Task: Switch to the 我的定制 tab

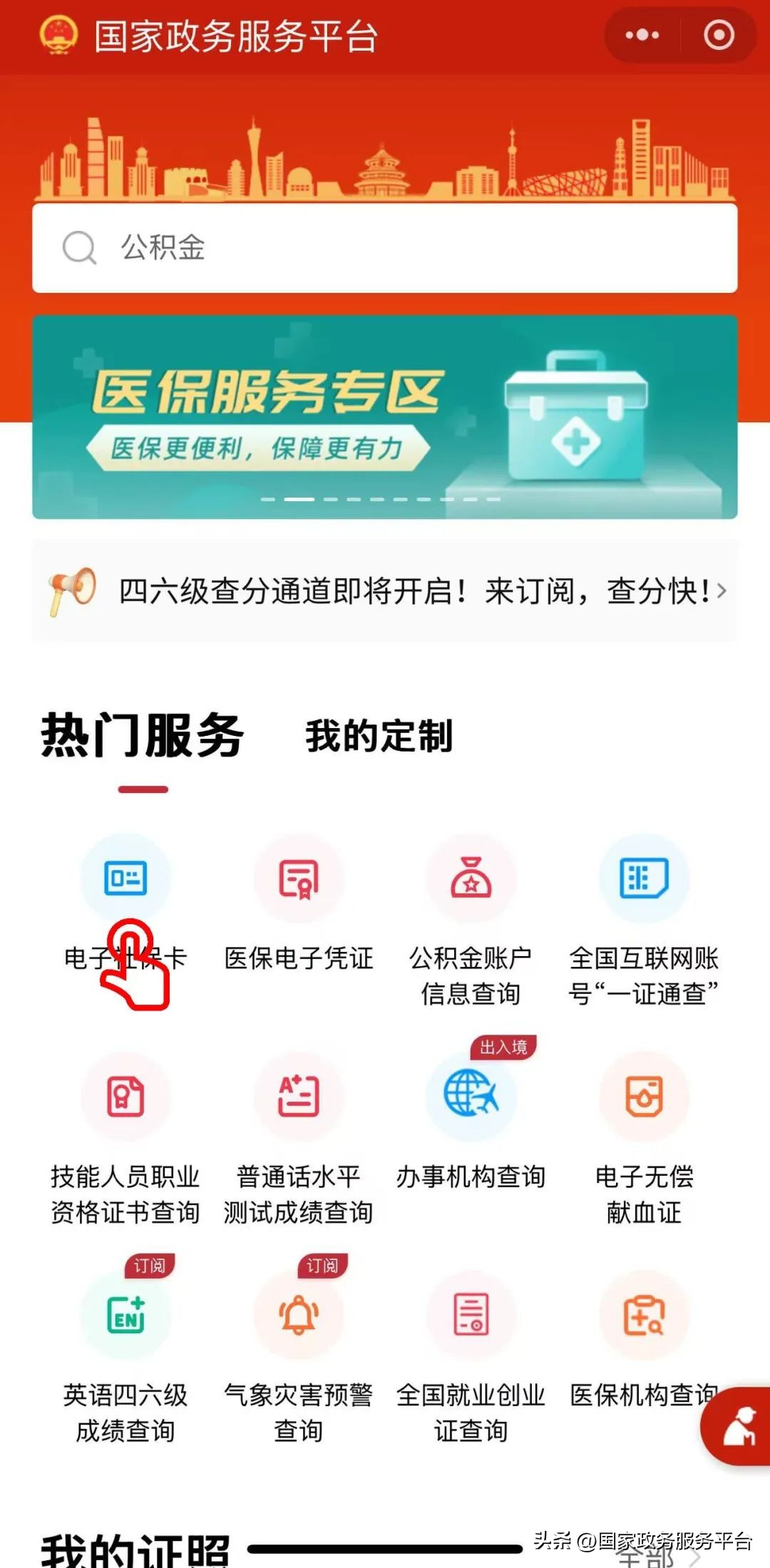Action: (x=379, y=737)
